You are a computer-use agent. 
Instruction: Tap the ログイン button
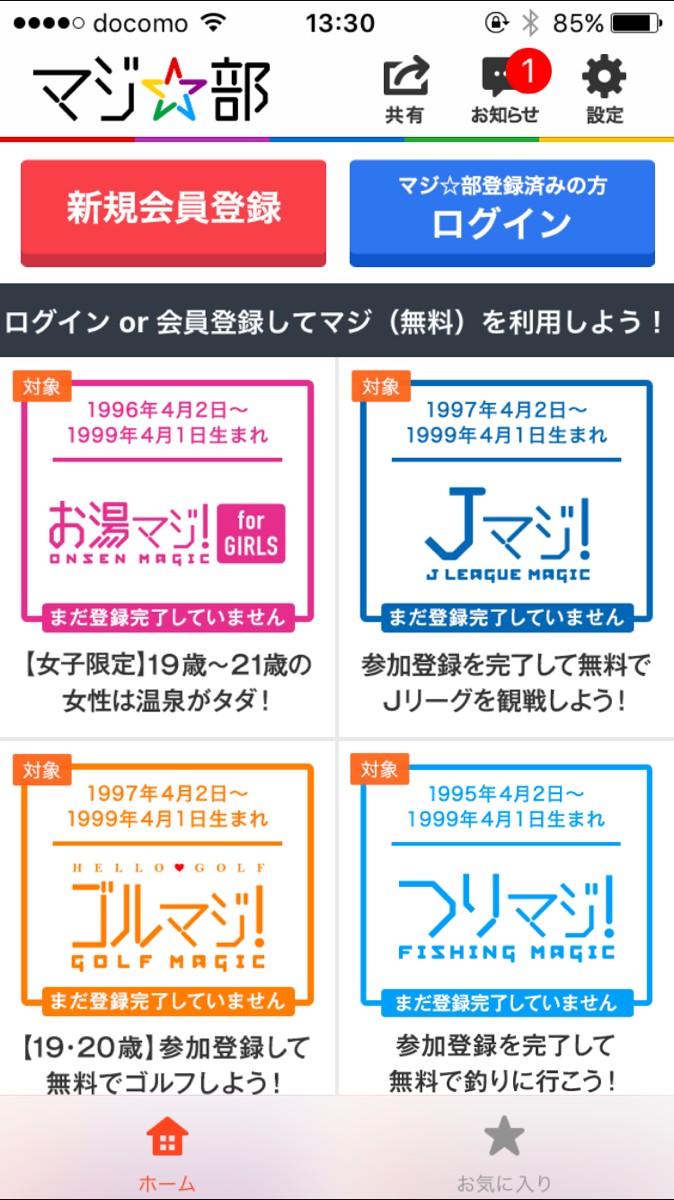coord(502,212)
